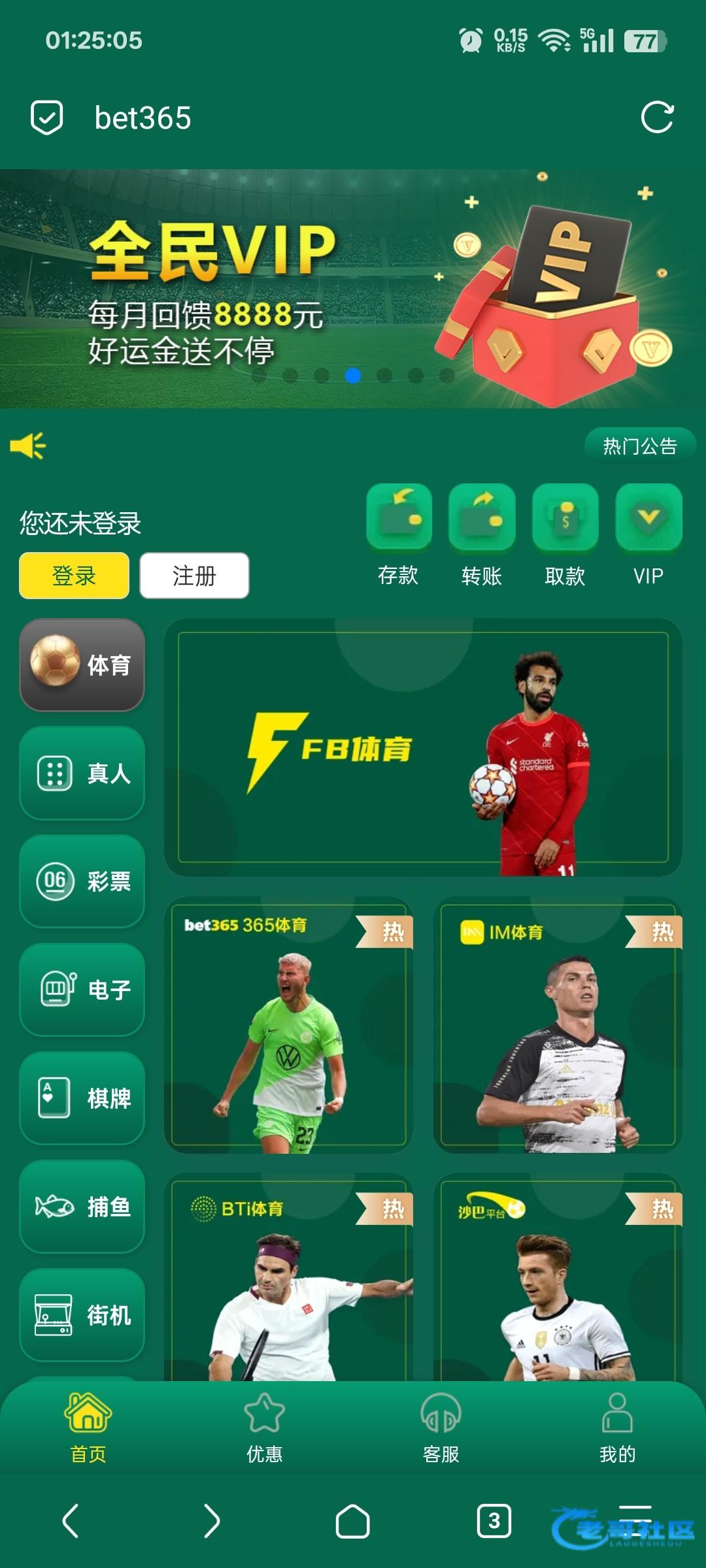Open the 热门公告 announcements
This screenshot has width=706, height=1568.
click(639, 446)
